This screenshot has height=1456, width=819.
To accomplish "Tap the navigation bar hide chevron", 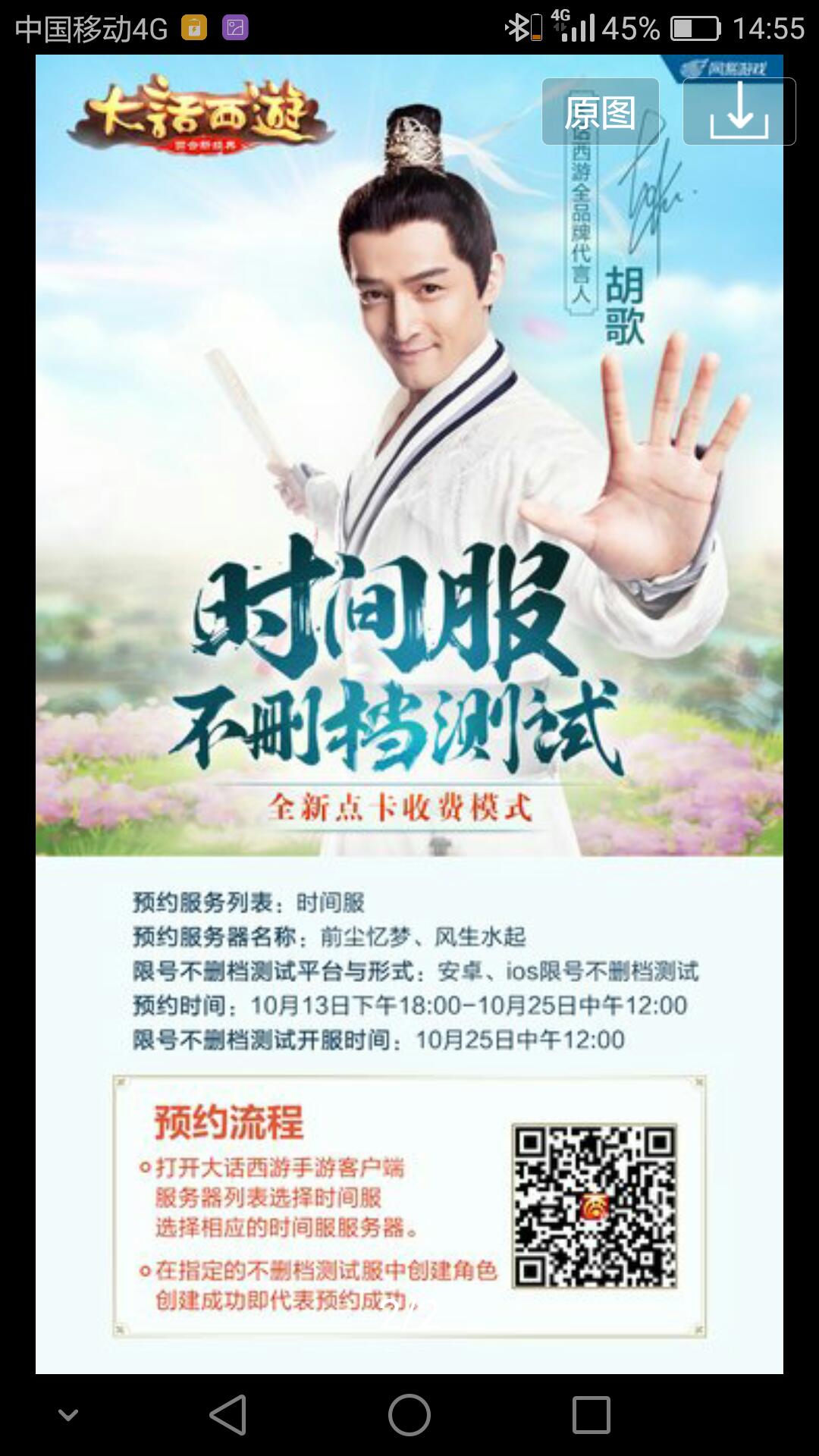I will click(68, 1415).
